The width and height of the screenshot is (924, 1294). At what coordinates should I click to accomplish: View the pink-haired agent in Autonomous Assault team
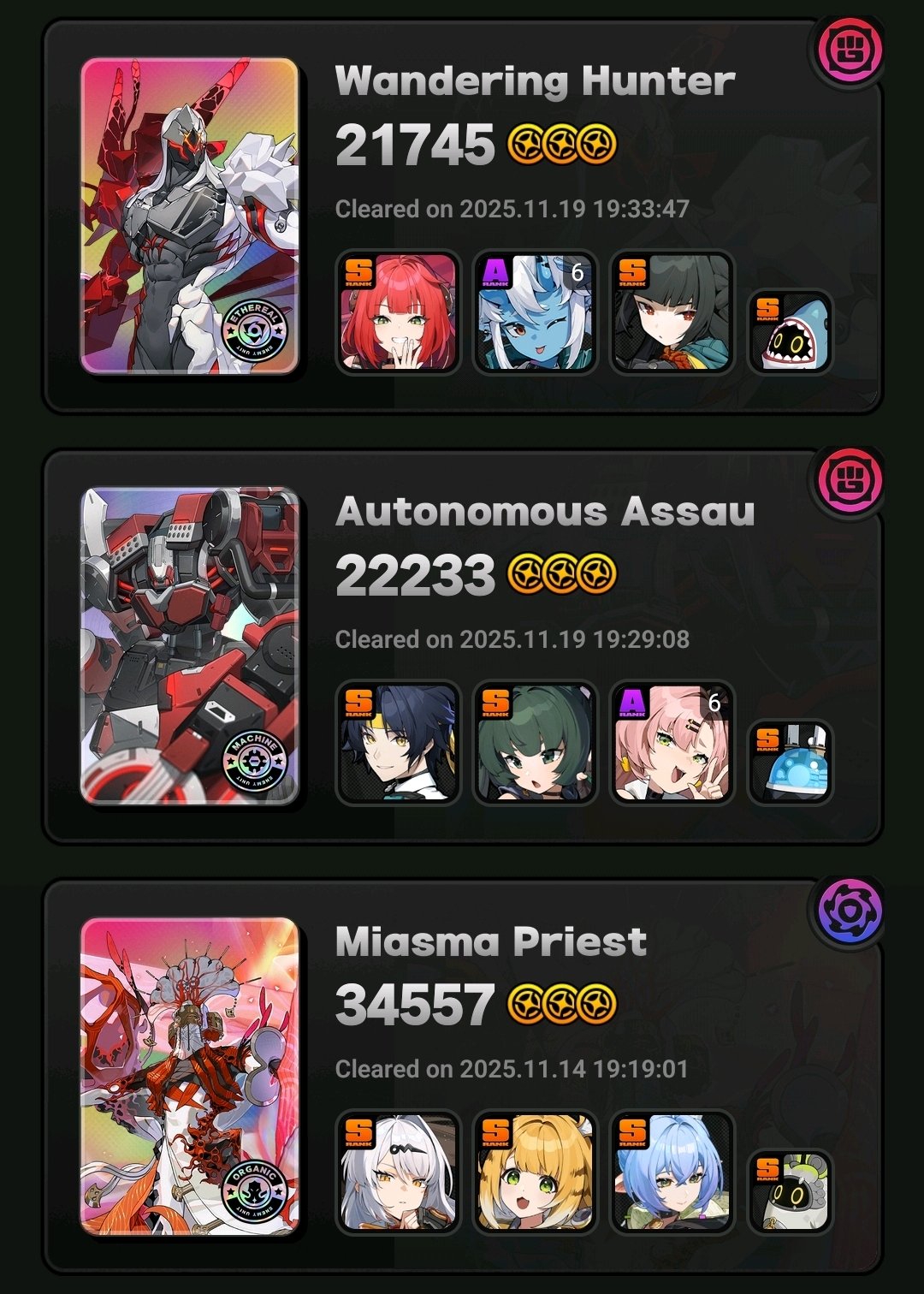(x=672, y=743)
